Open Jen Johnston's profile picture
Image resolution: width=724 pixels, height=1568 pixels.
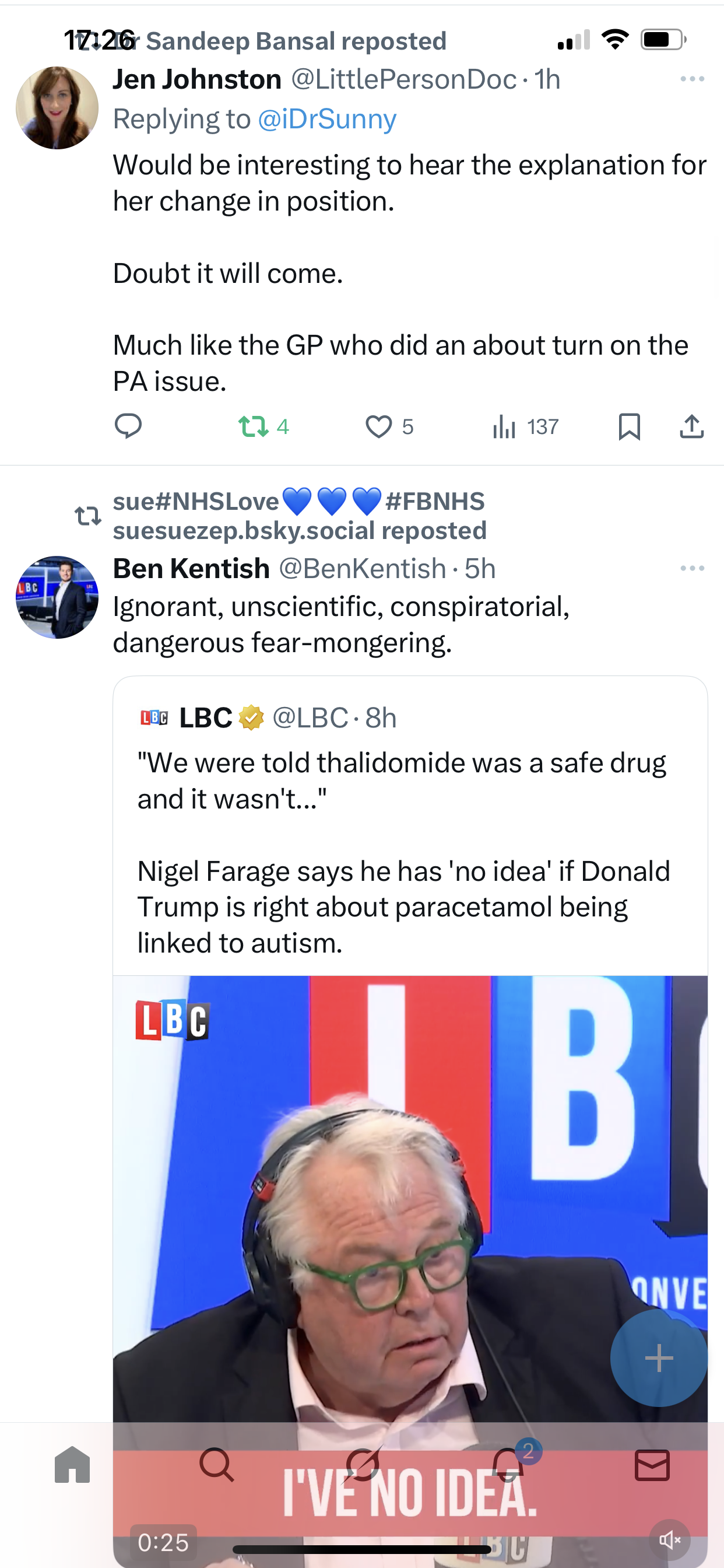pyautogui.click(x=57, y=108)
